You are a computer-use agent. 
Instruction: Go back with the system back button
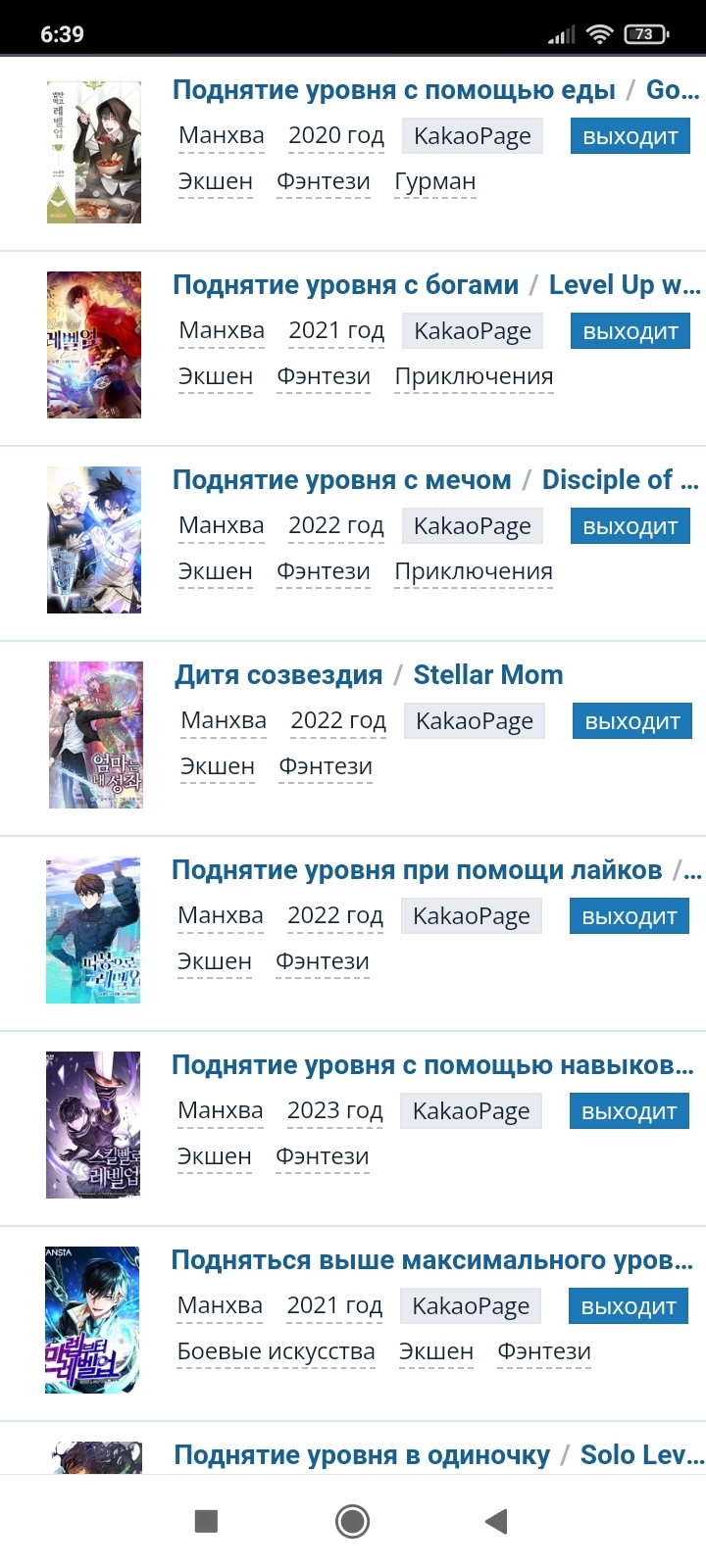tap(496, 1521)
